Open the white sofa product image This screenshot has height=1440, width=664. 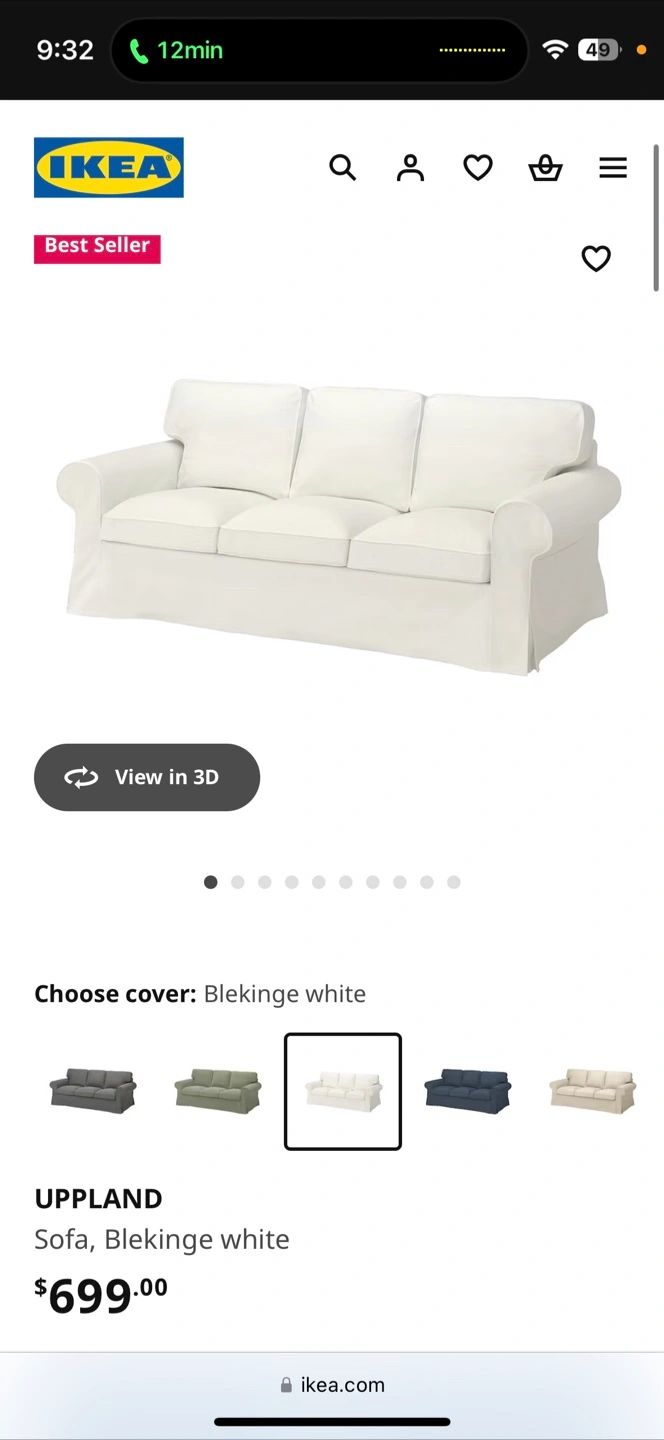tap(338, 525)
